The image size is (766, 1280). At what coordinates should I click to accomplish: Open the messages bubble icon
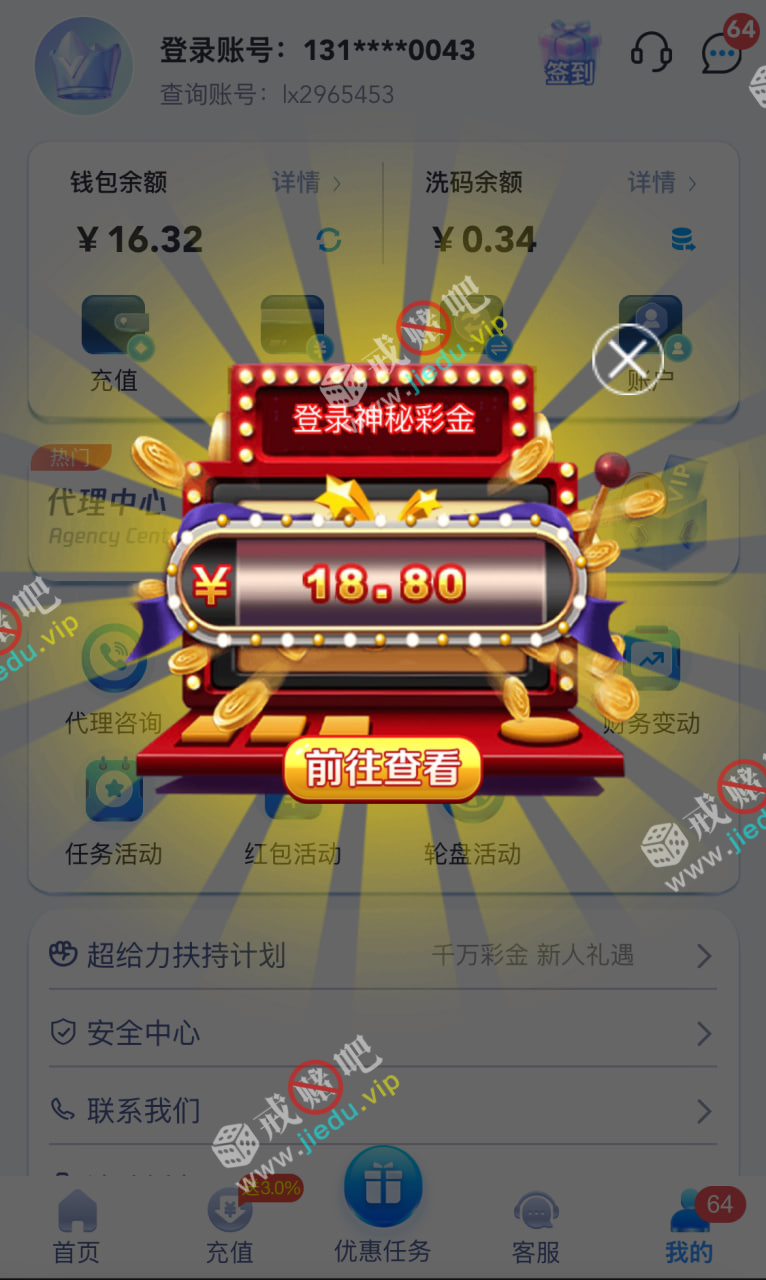(722, 52)
